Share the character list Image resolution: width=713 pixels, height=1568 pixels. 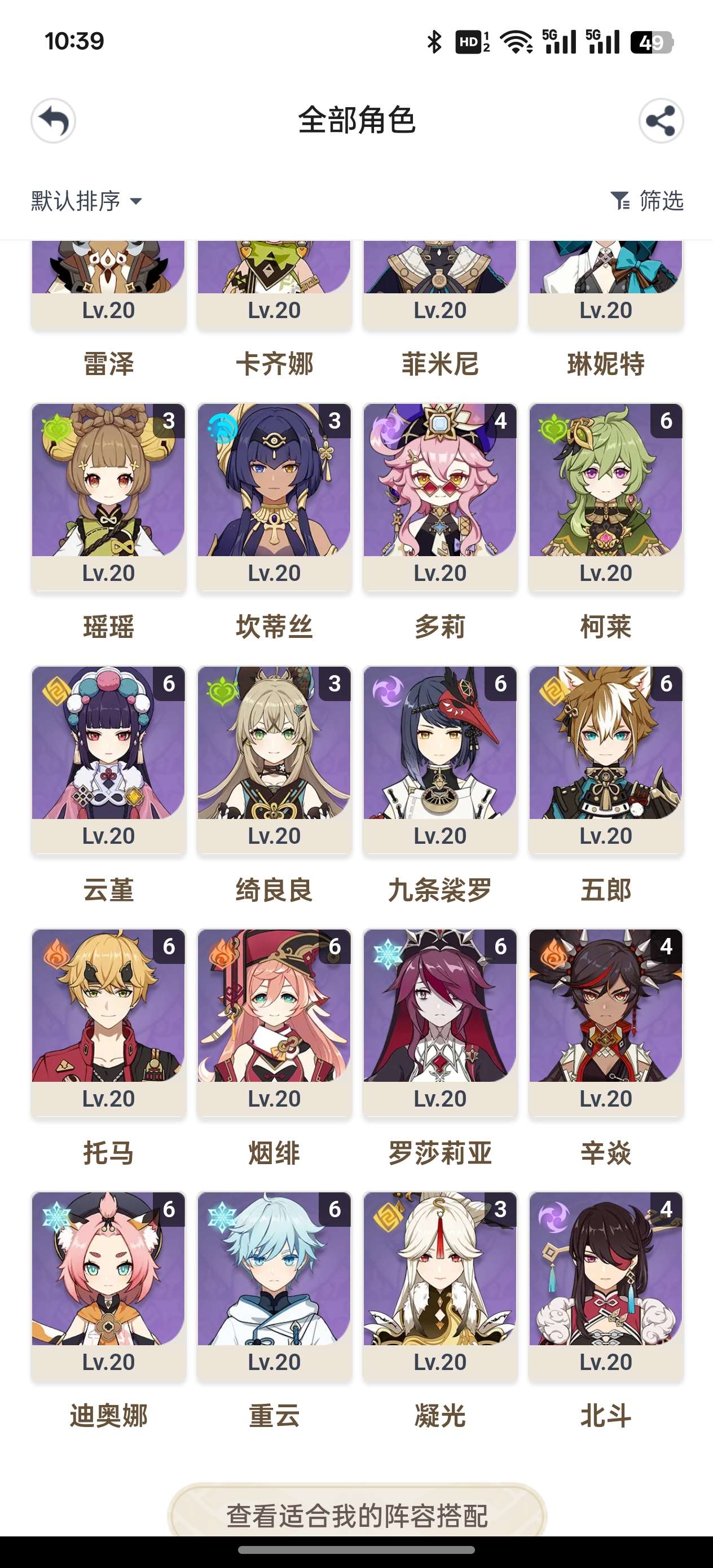pos(661,121)
